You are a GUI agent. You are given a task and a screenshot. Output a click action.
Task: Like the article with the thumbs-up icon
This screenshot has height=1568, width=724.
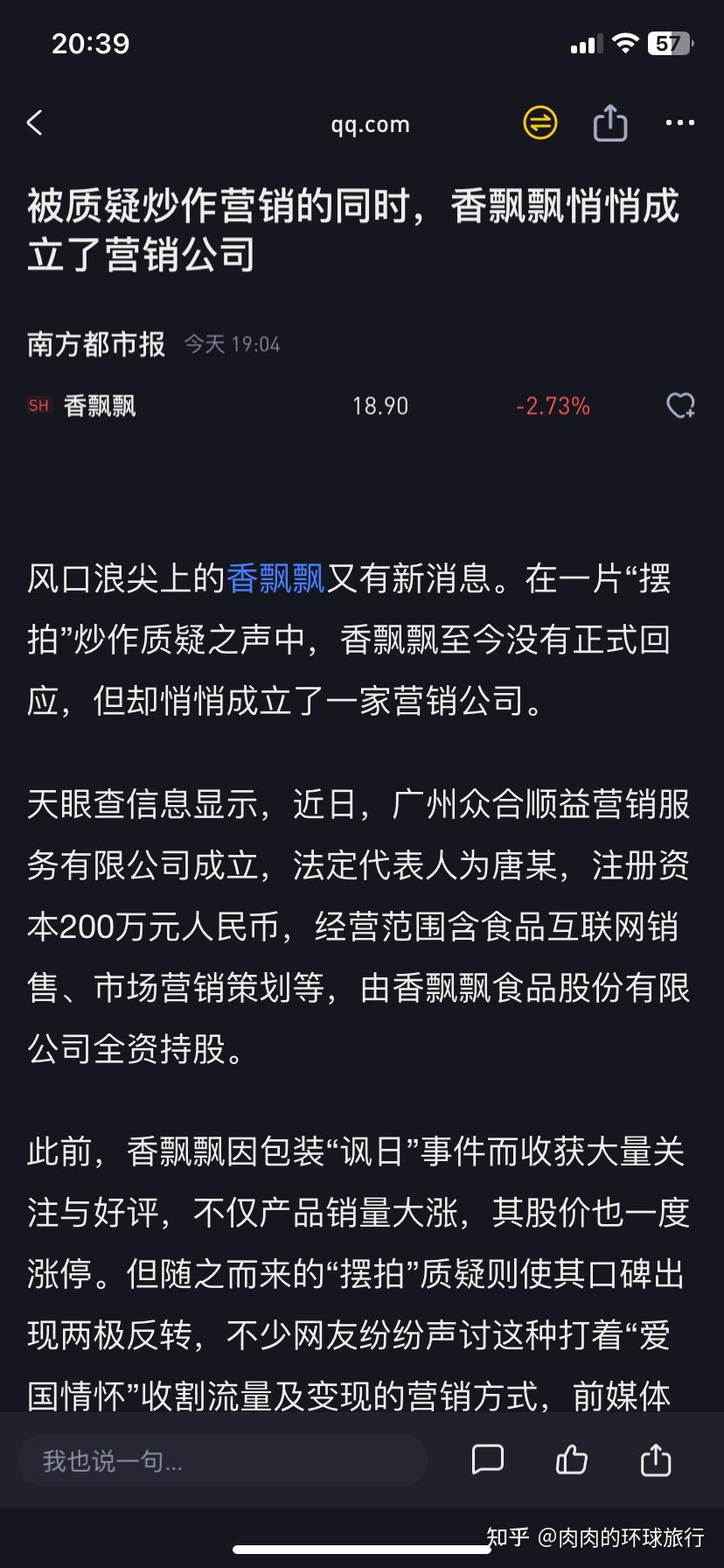click(x=571, y=1459)
